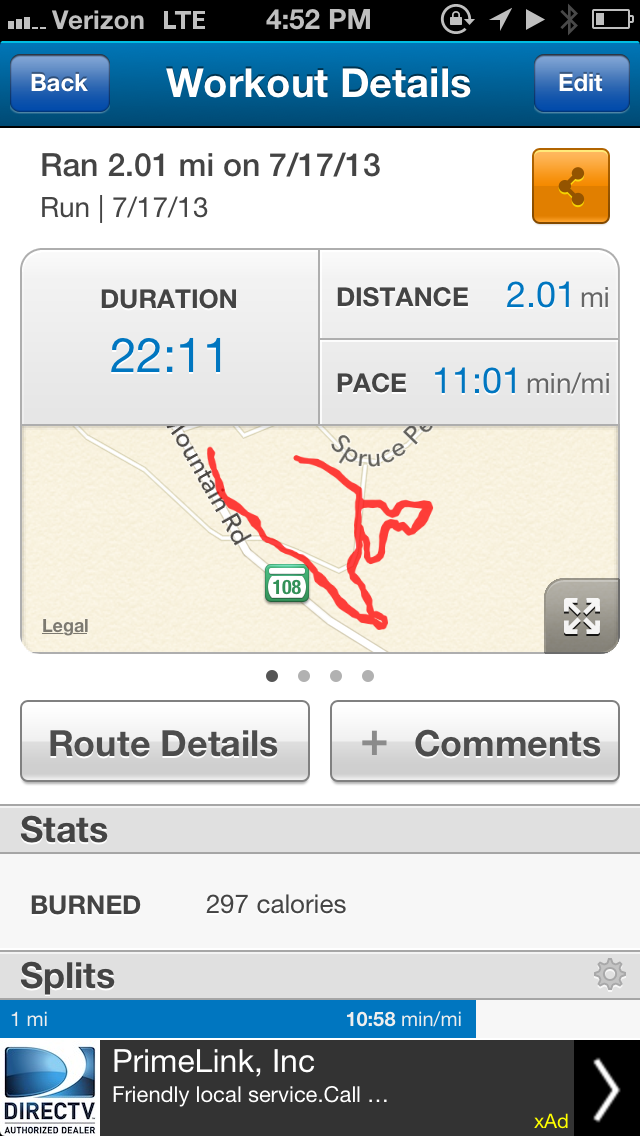Share the 2.01 mi run
Screen dimensions: 640x1136
(571, 186)
